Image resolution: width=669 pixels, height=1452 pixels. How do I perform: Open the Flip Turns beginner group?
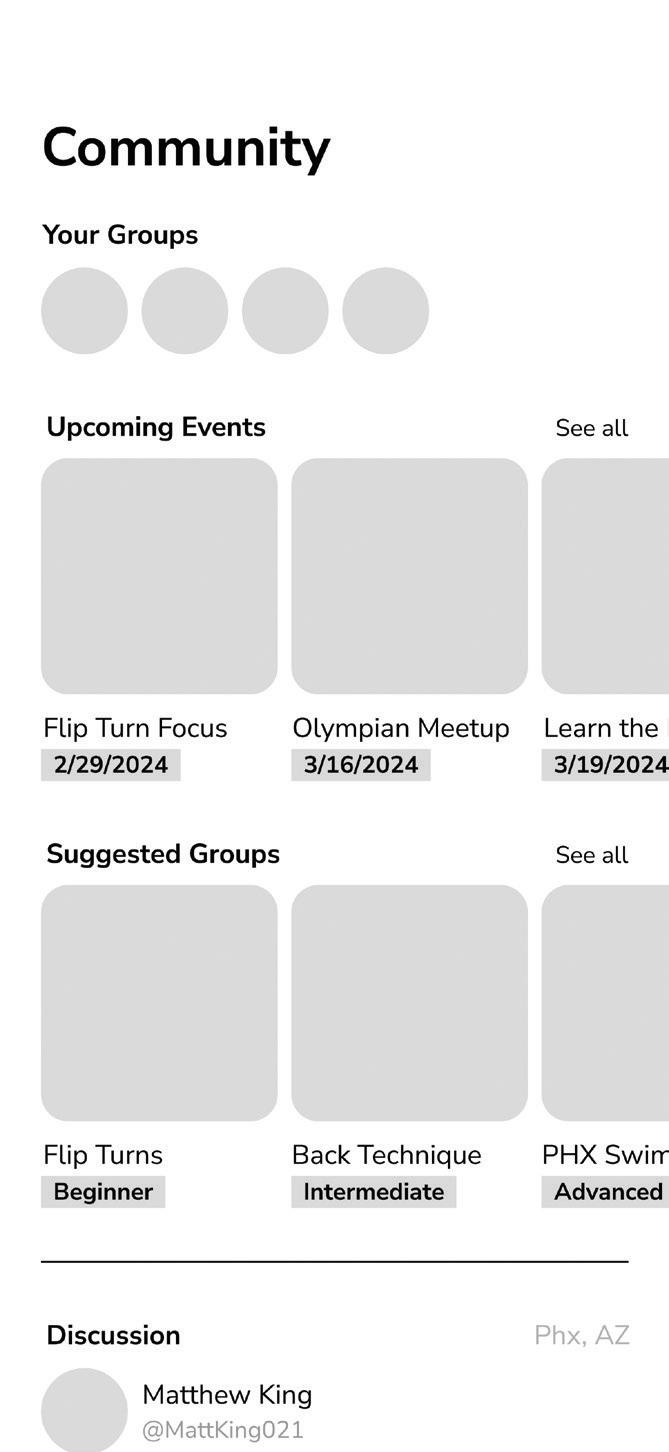pyautogui.click(x=159, y=1003)
